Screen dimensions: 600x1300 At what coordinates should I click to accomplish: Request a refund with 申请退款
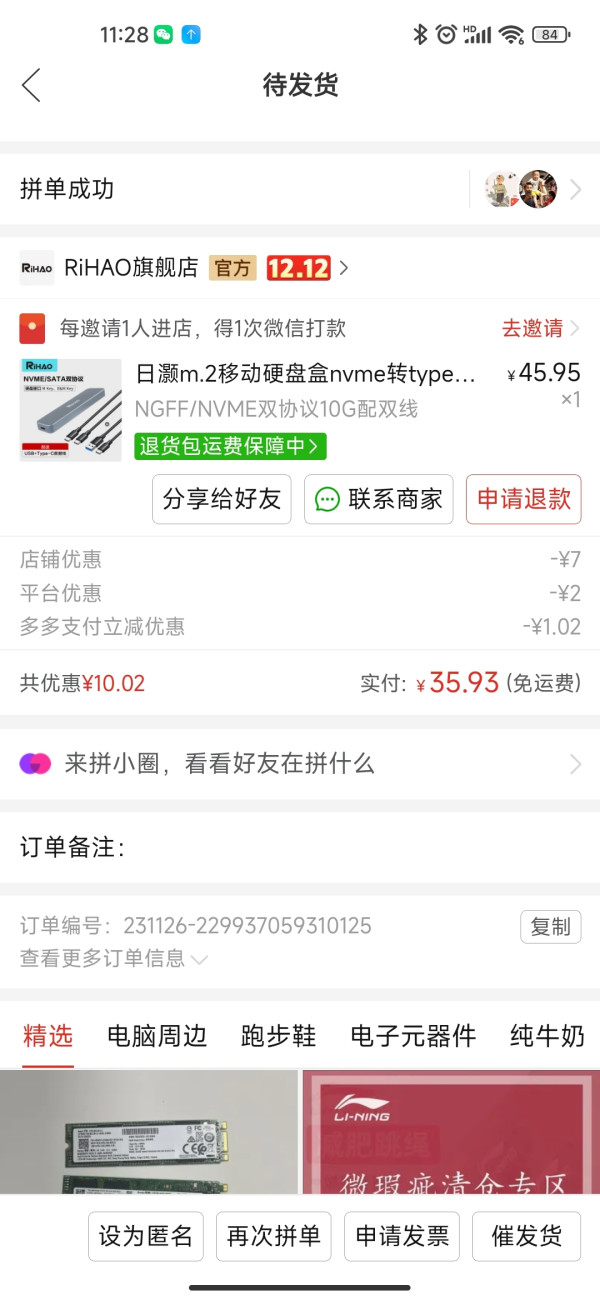coord(523,499)
